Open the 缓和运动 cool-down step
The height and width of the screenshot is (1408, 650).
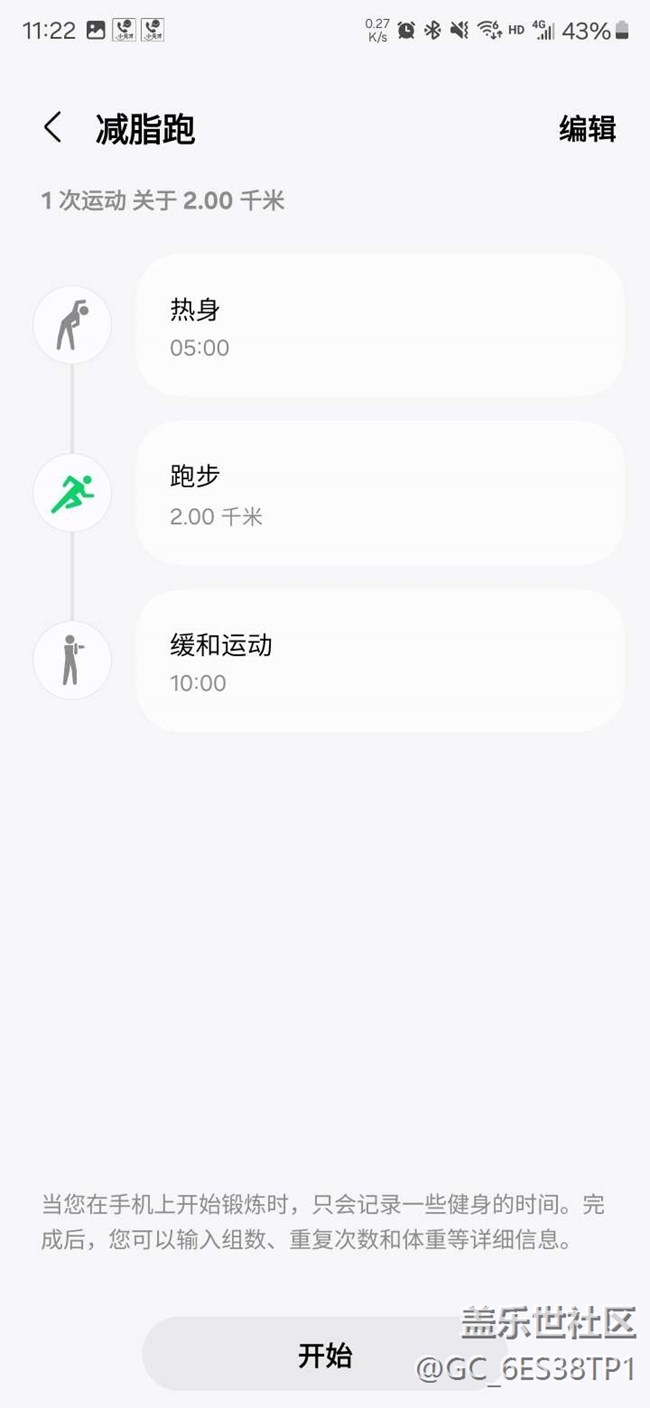click(380, 661)
